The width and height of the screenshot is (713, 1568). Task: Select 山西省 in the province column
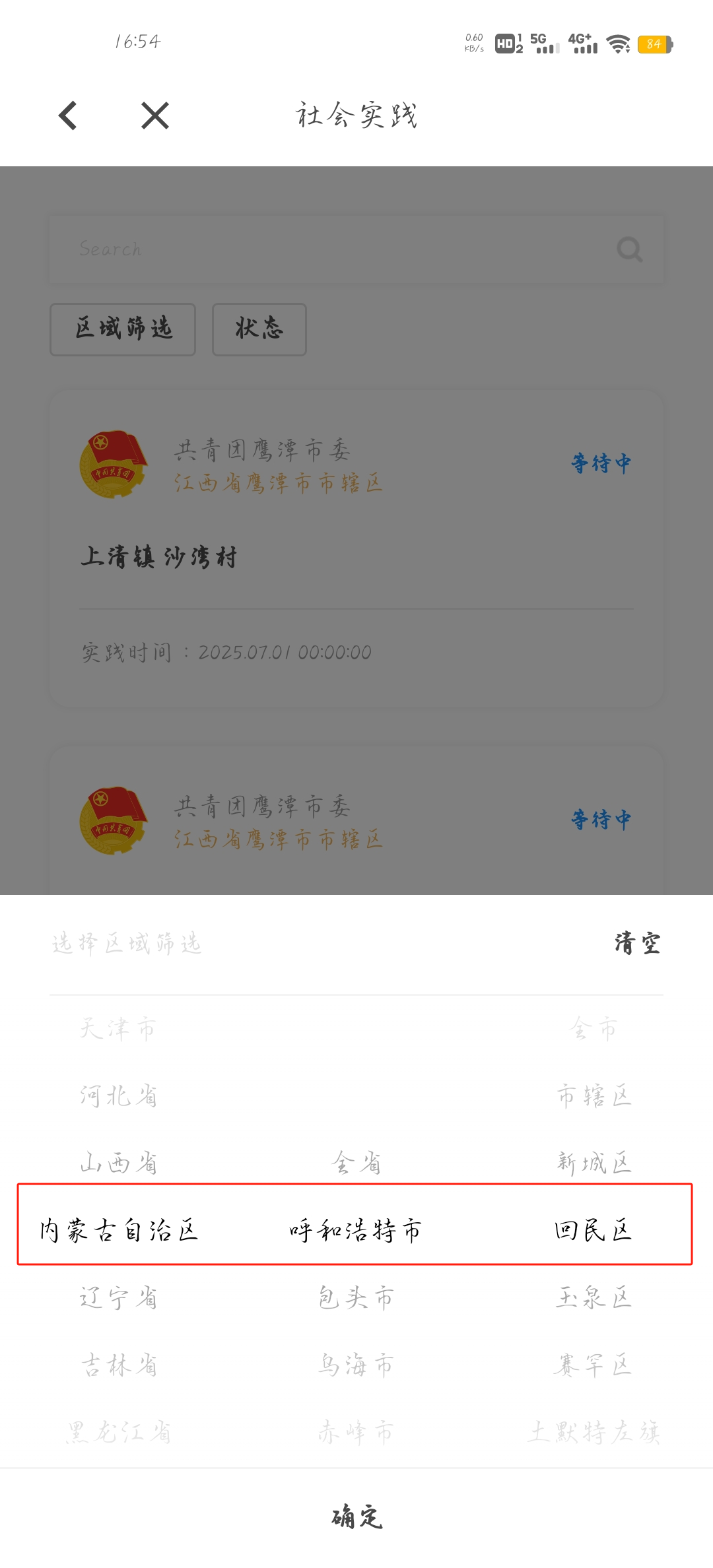tap(119, 1163)
